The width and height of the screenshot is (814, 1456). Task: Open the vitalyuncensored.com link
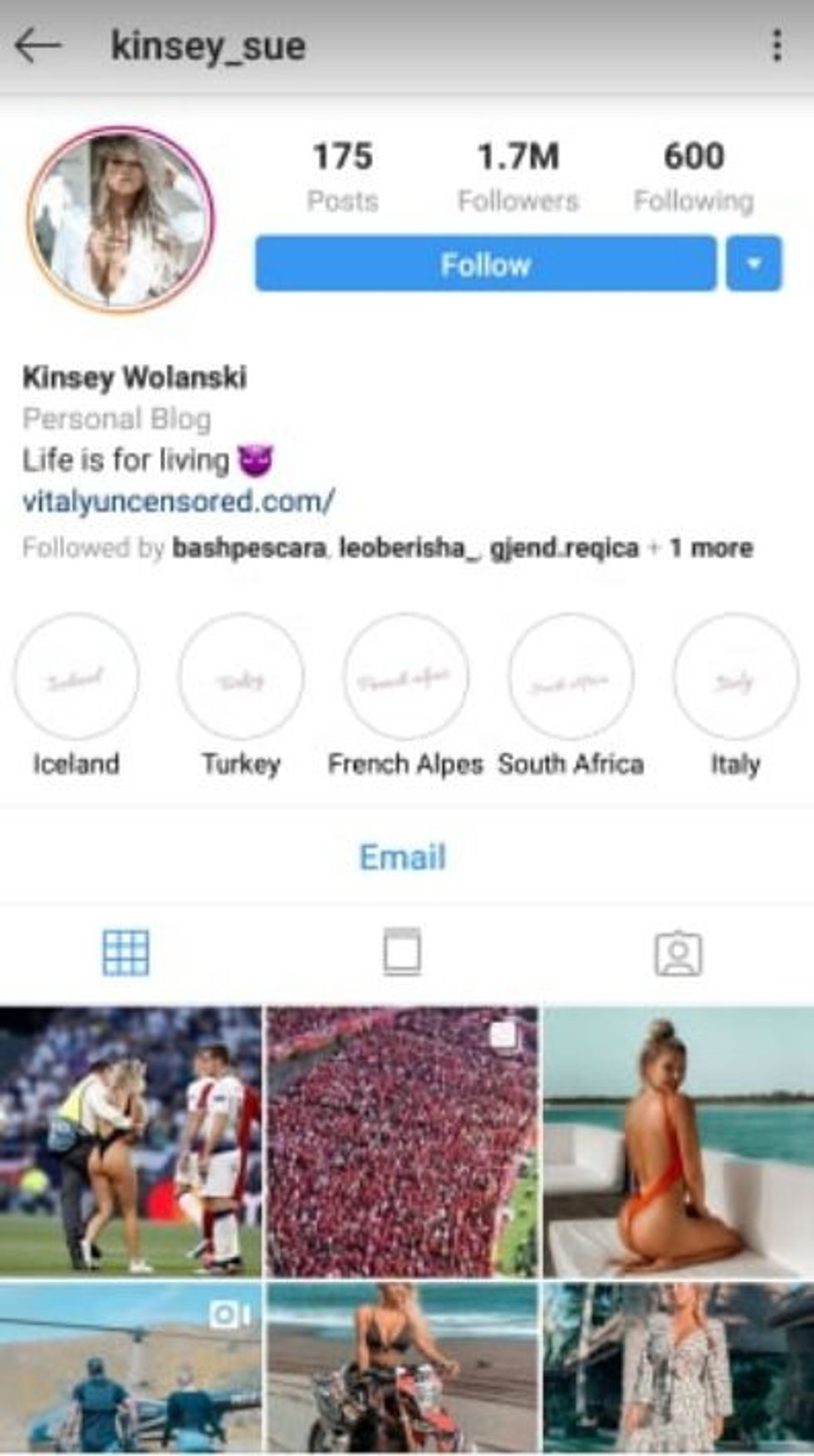(x=178, y=502)
